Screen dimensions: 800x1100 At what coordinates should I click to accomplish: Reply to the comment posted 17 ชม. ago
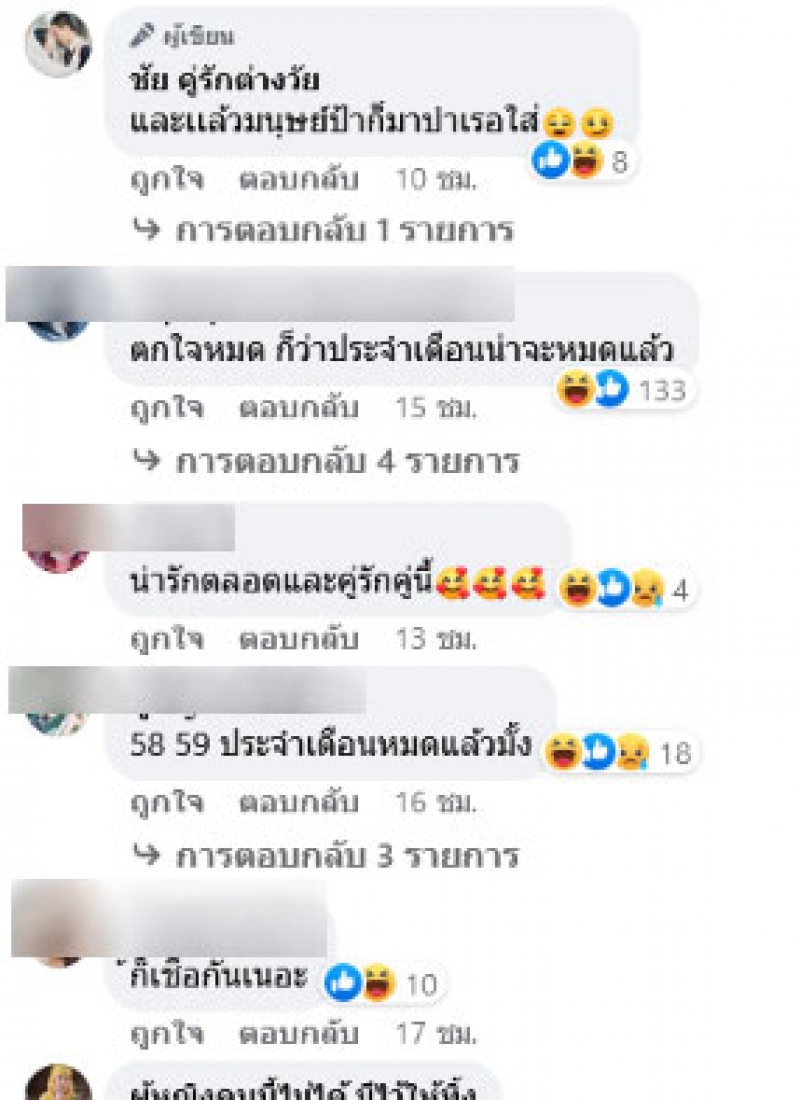298,1031
